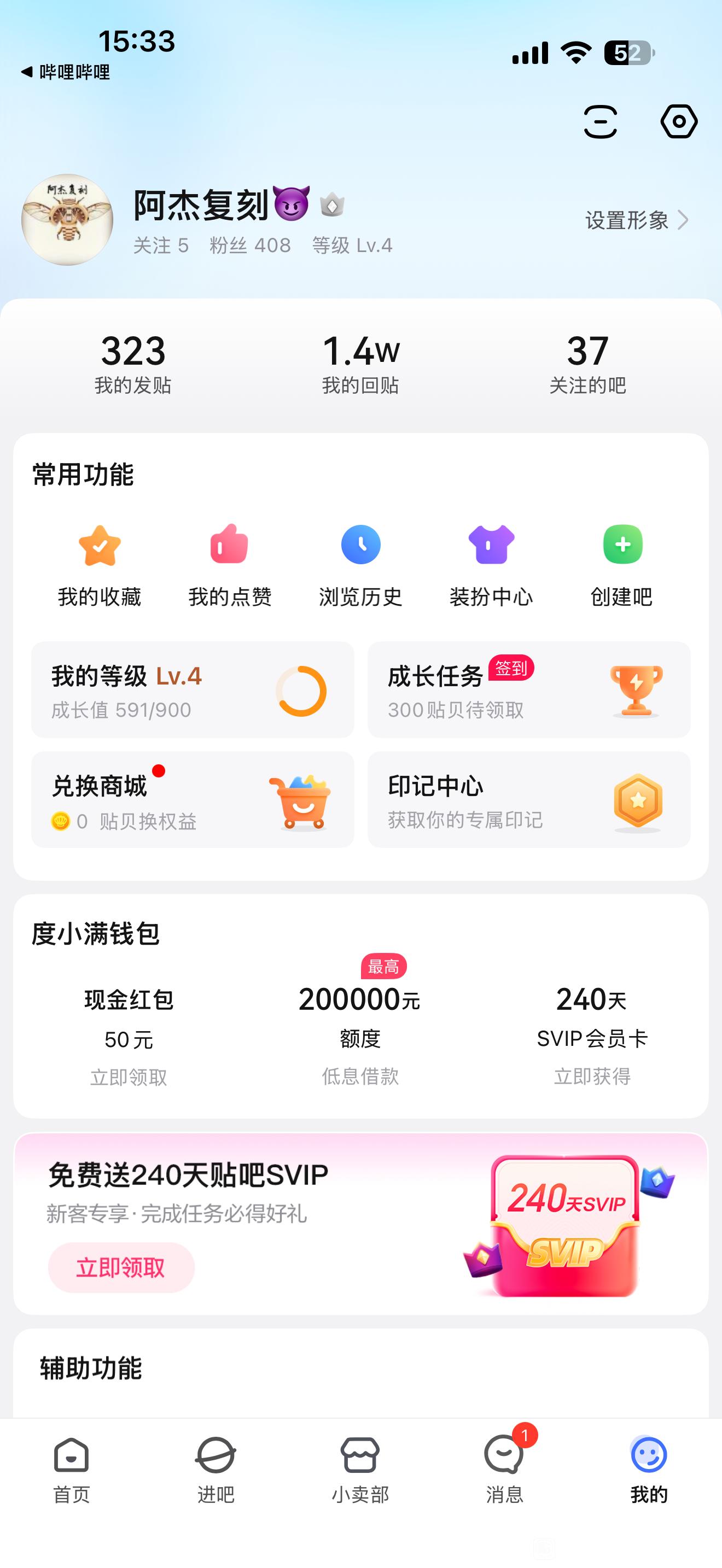Open 设置形象 avatar setup

[636, 220]
